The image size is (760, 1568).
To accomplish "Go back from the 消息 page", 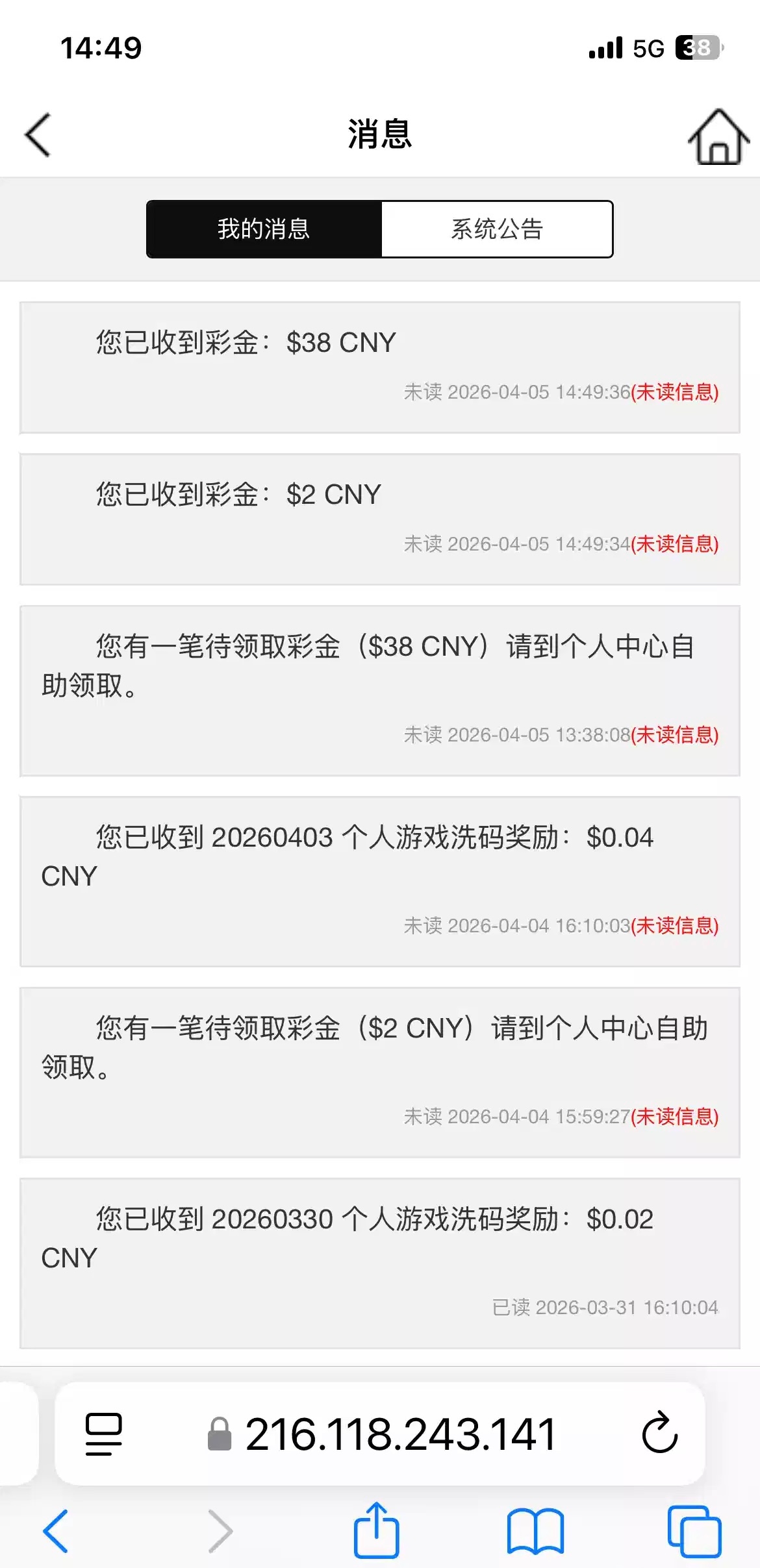I will pyautogui.click(x=38, y=135).
